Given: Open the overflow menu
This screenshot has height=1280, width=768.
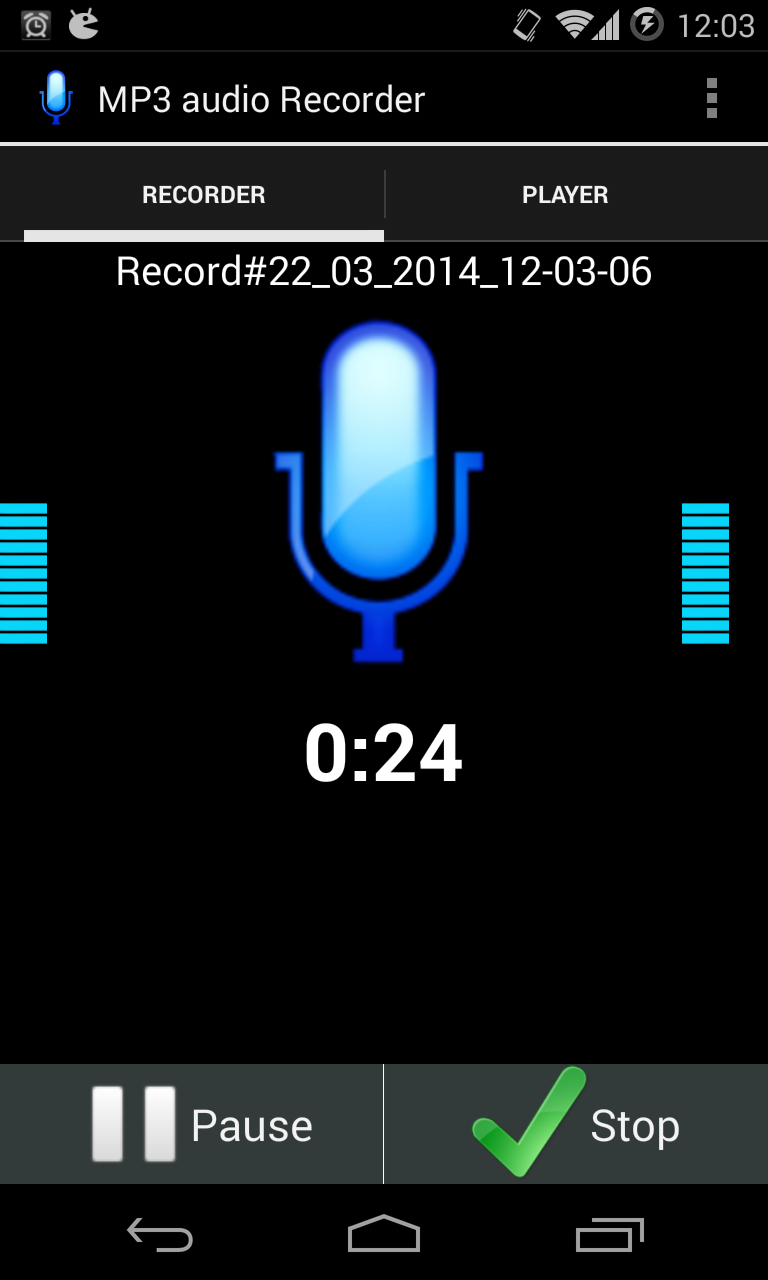Looking at the screenshot, I should 711,99.
